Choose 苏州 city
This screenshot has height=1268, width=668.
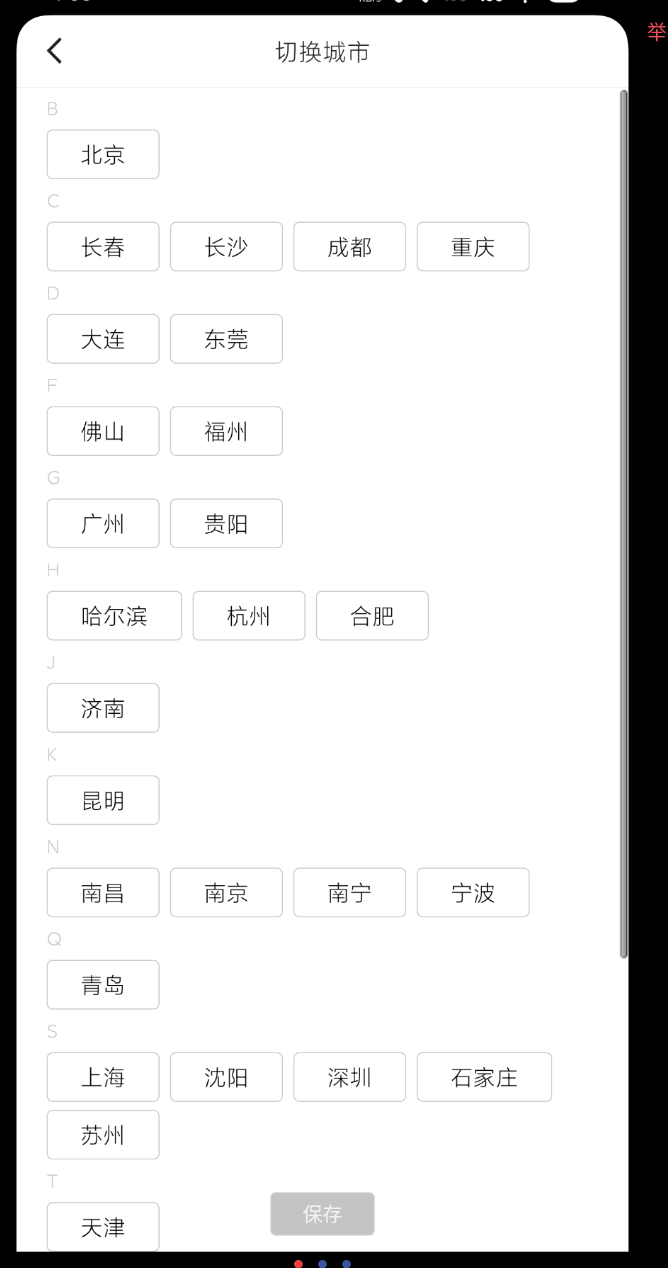pos(103,1135)
